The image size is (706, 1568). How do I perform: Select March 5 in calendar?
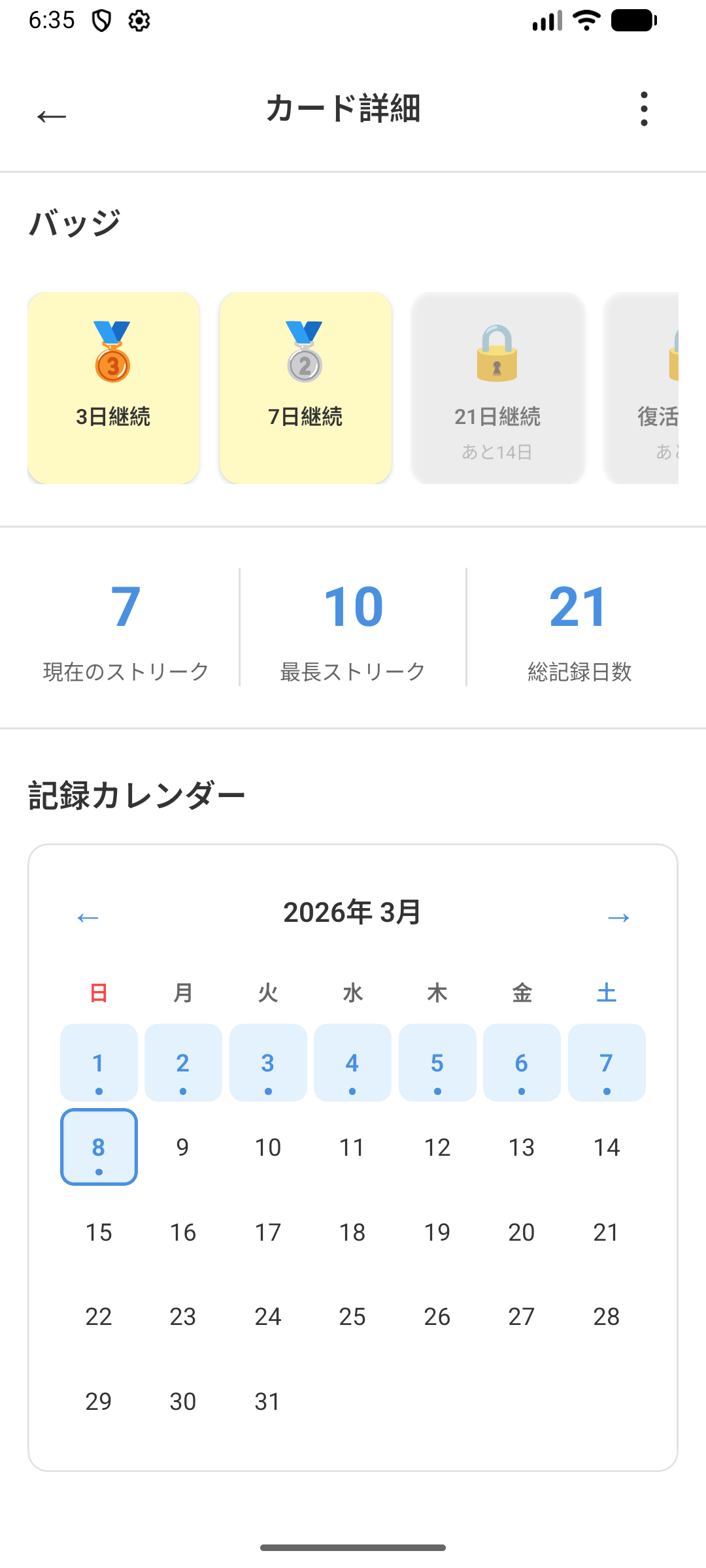(x=437, y=1063)
